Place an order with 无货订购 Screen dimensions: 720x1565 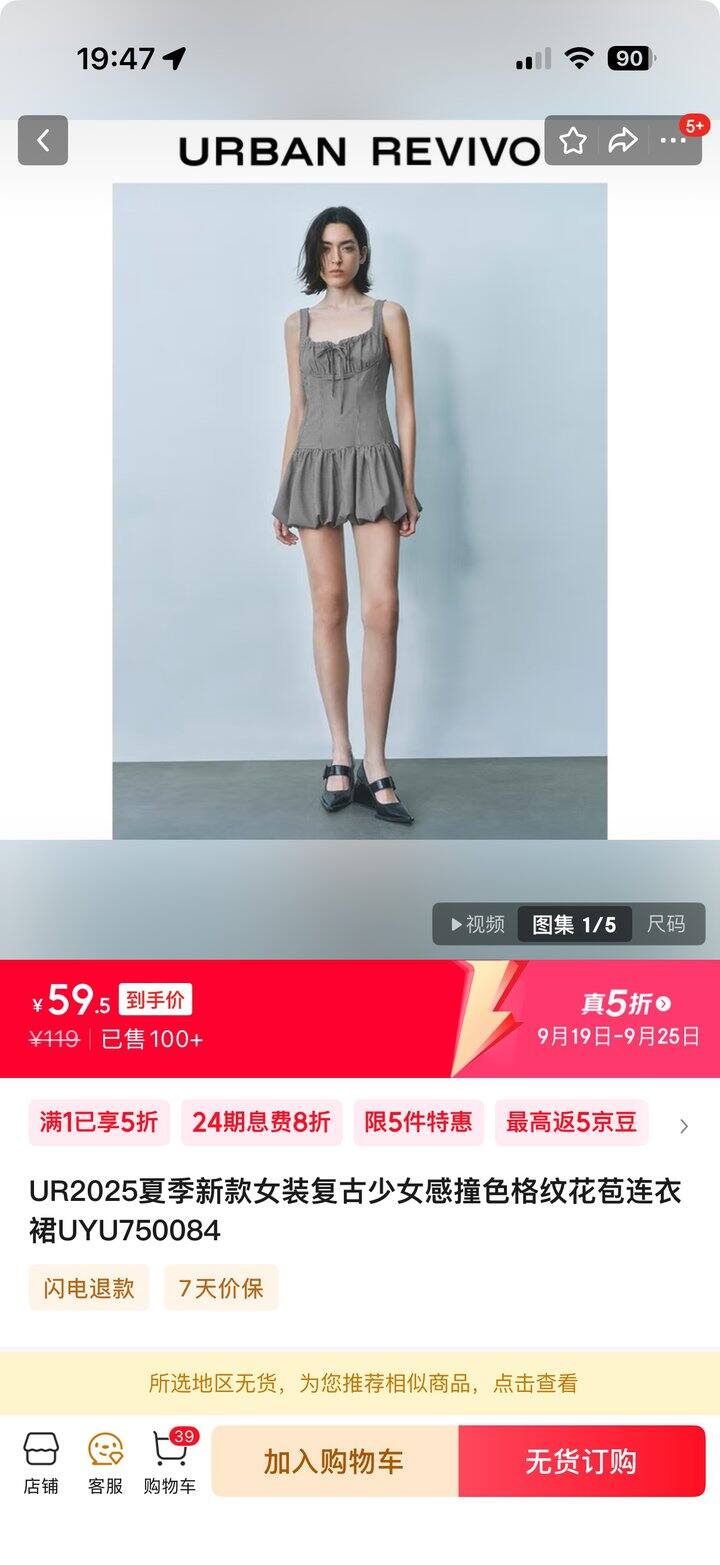pyautogui.click(x=582, y=1461)
